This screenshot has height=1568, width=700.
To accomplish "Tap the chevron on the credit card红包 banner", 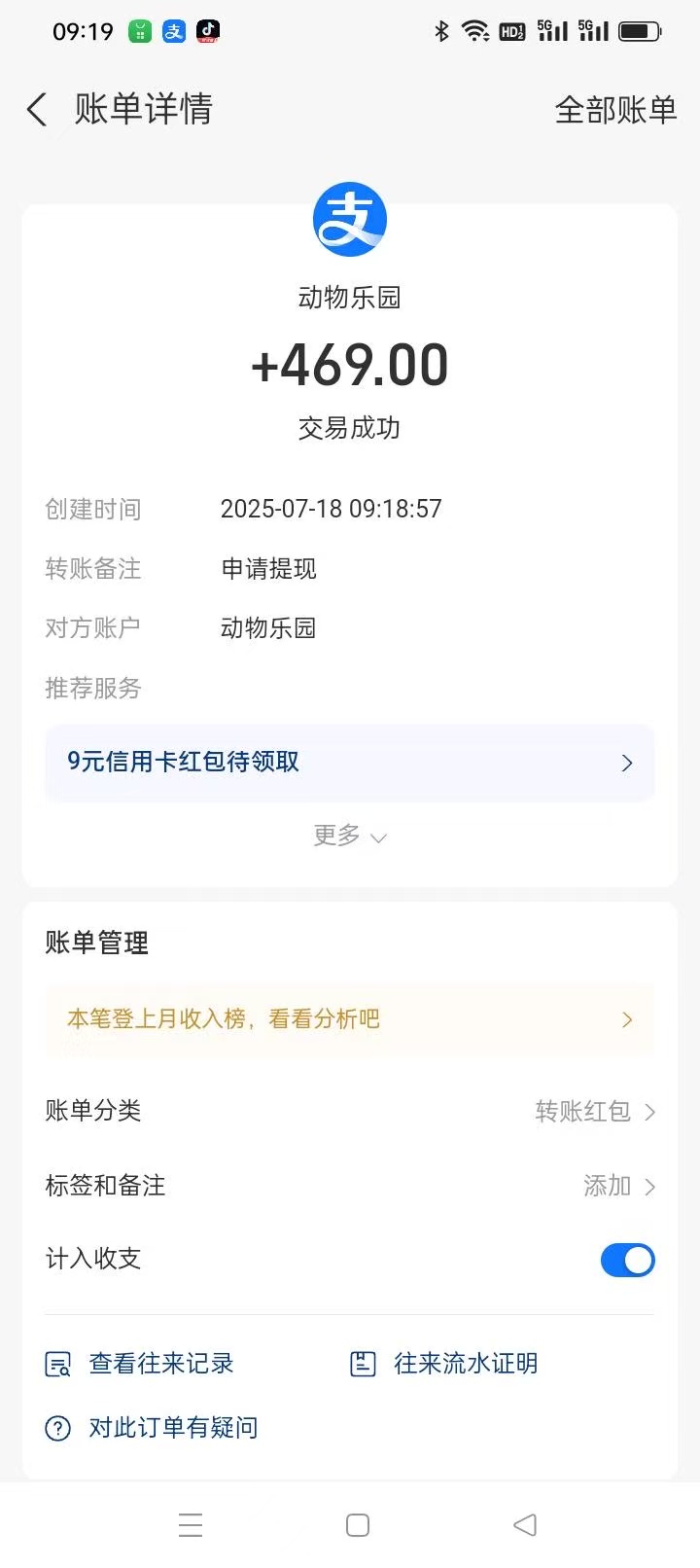I will [627, 763].
